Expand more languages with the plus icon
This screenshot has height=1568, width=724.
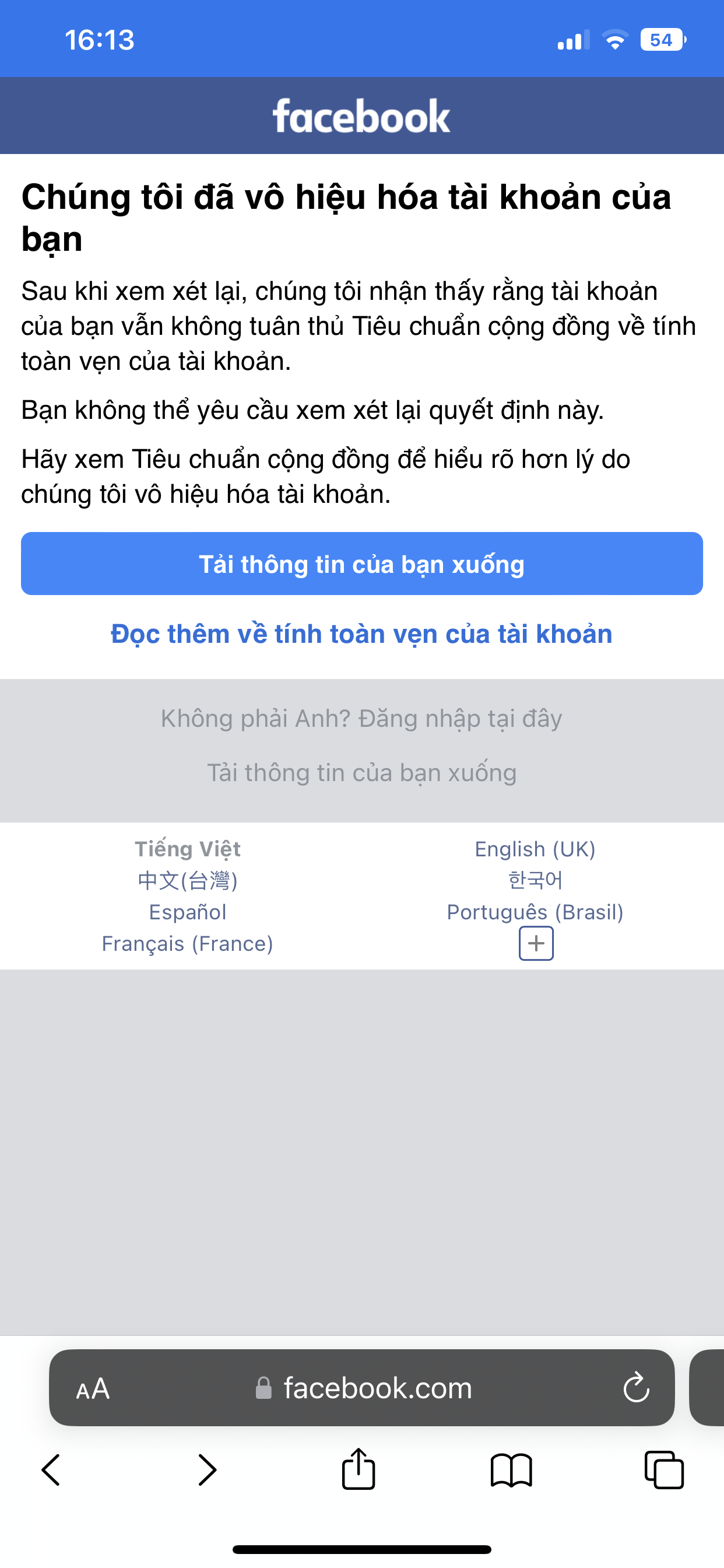tap(536, 943)
